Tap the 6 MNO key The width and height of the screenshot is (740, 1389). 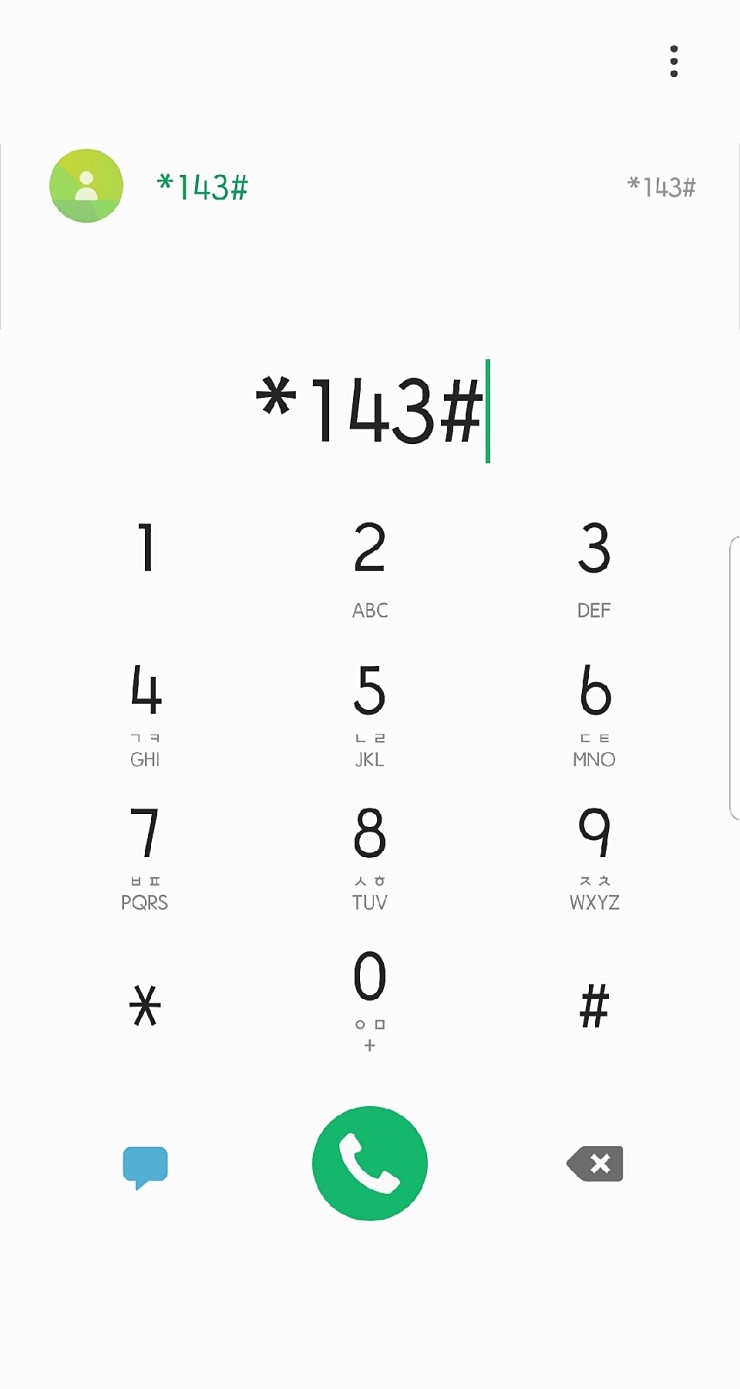[x=594, y=712]
